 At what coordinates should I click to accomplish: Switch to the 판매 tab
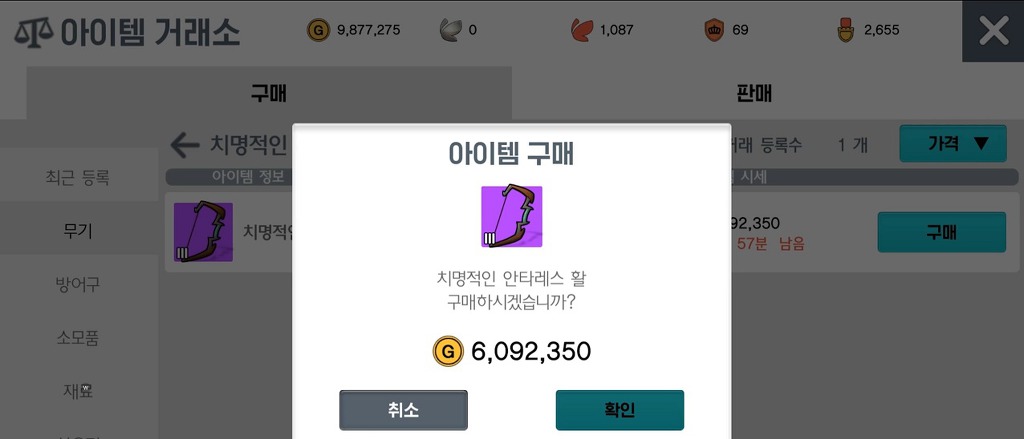tap(753, 94)
